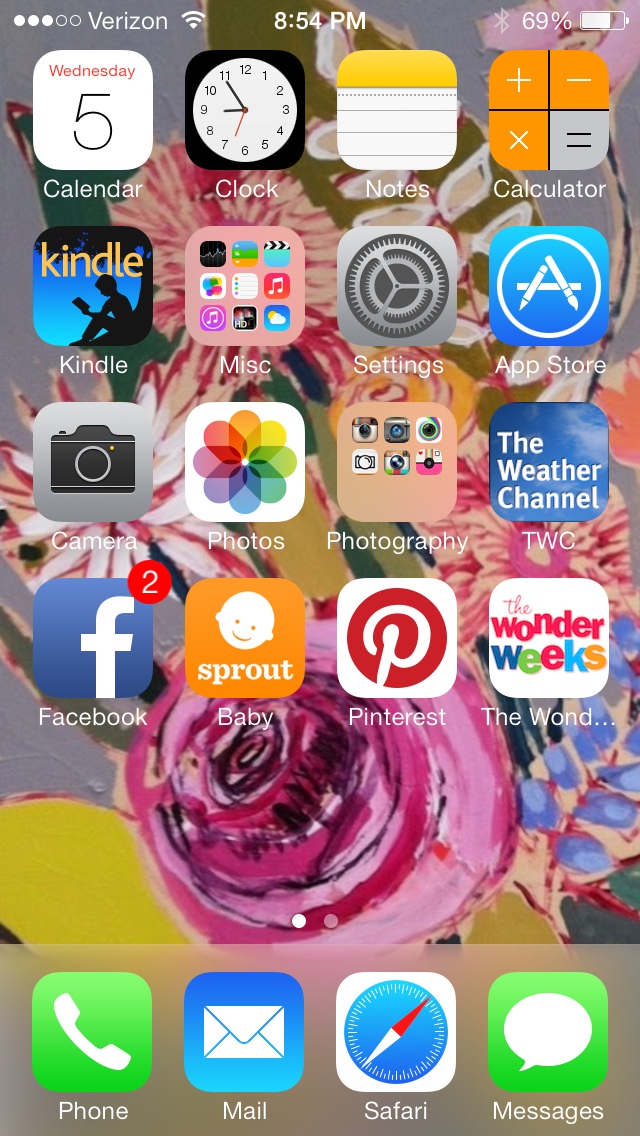Screen dimensions: 640x1136
Task: Open the Photos app
Action: coord(245,462)
